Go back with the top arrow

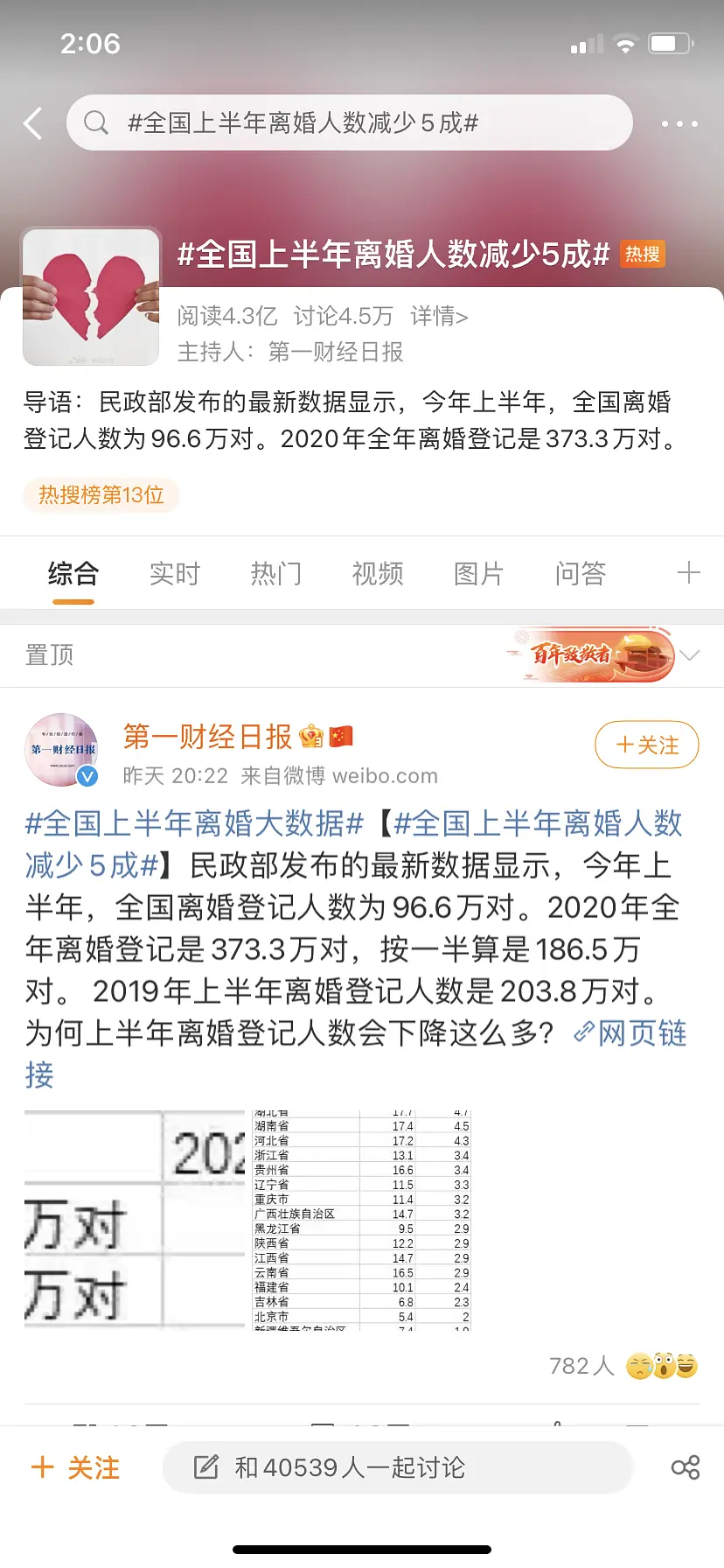click(x=33, y=123)
